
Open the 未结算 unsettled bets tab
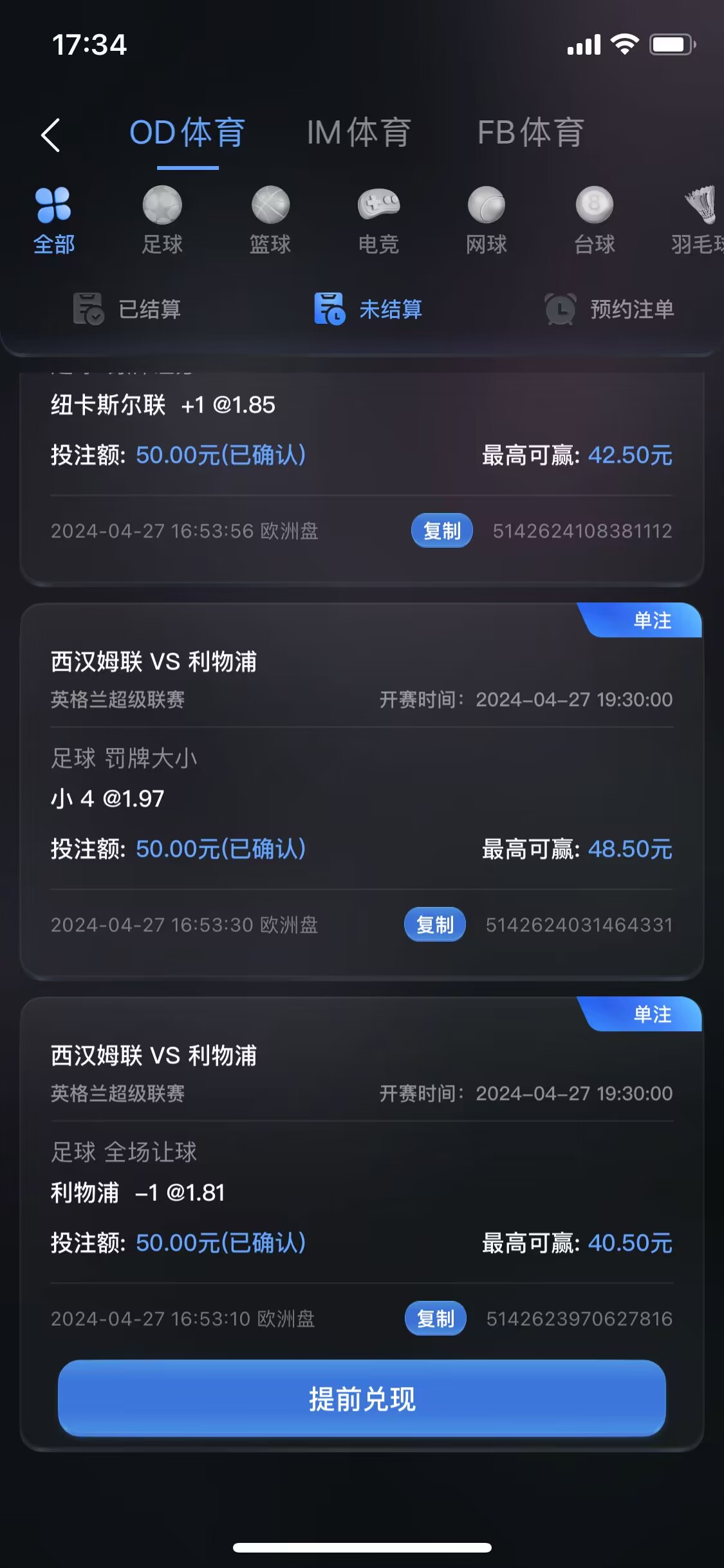[x=368, y=309]
